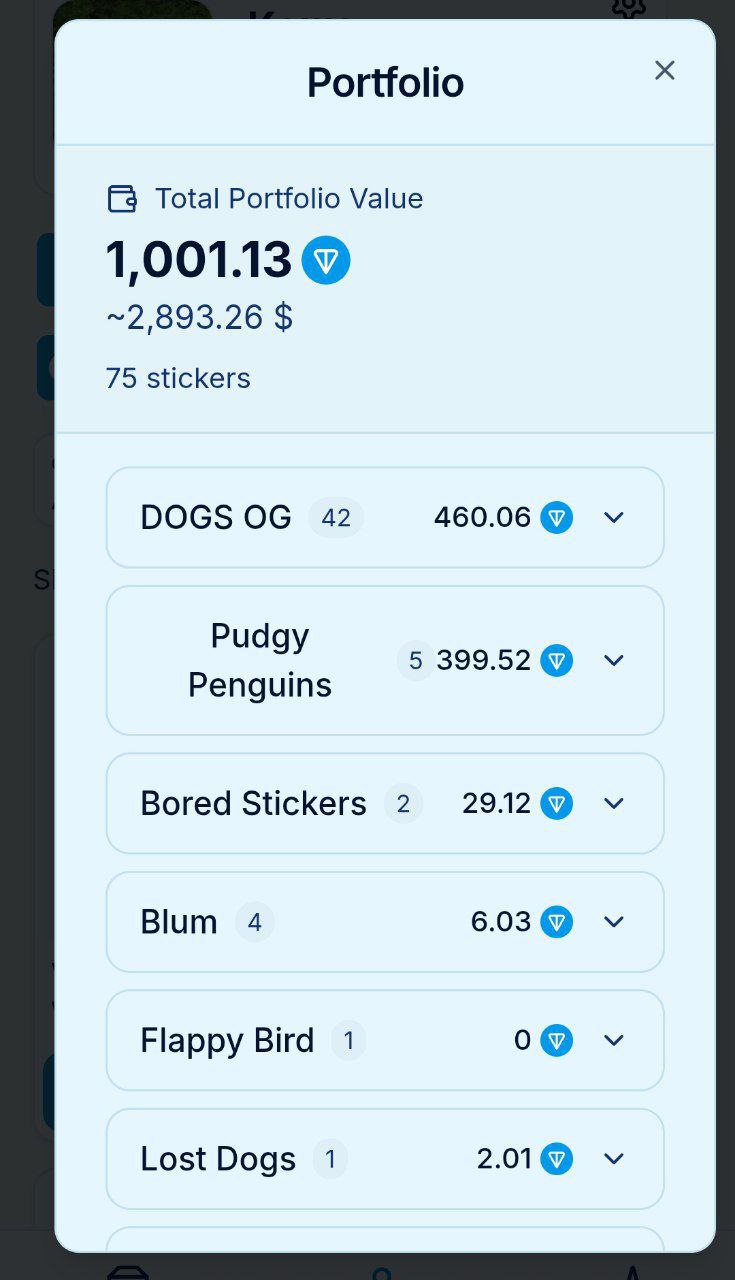The height and width of the screenshot is (1280, 735).
Task: Expand the Blum collection row
Action: click(x=614, y=921)
